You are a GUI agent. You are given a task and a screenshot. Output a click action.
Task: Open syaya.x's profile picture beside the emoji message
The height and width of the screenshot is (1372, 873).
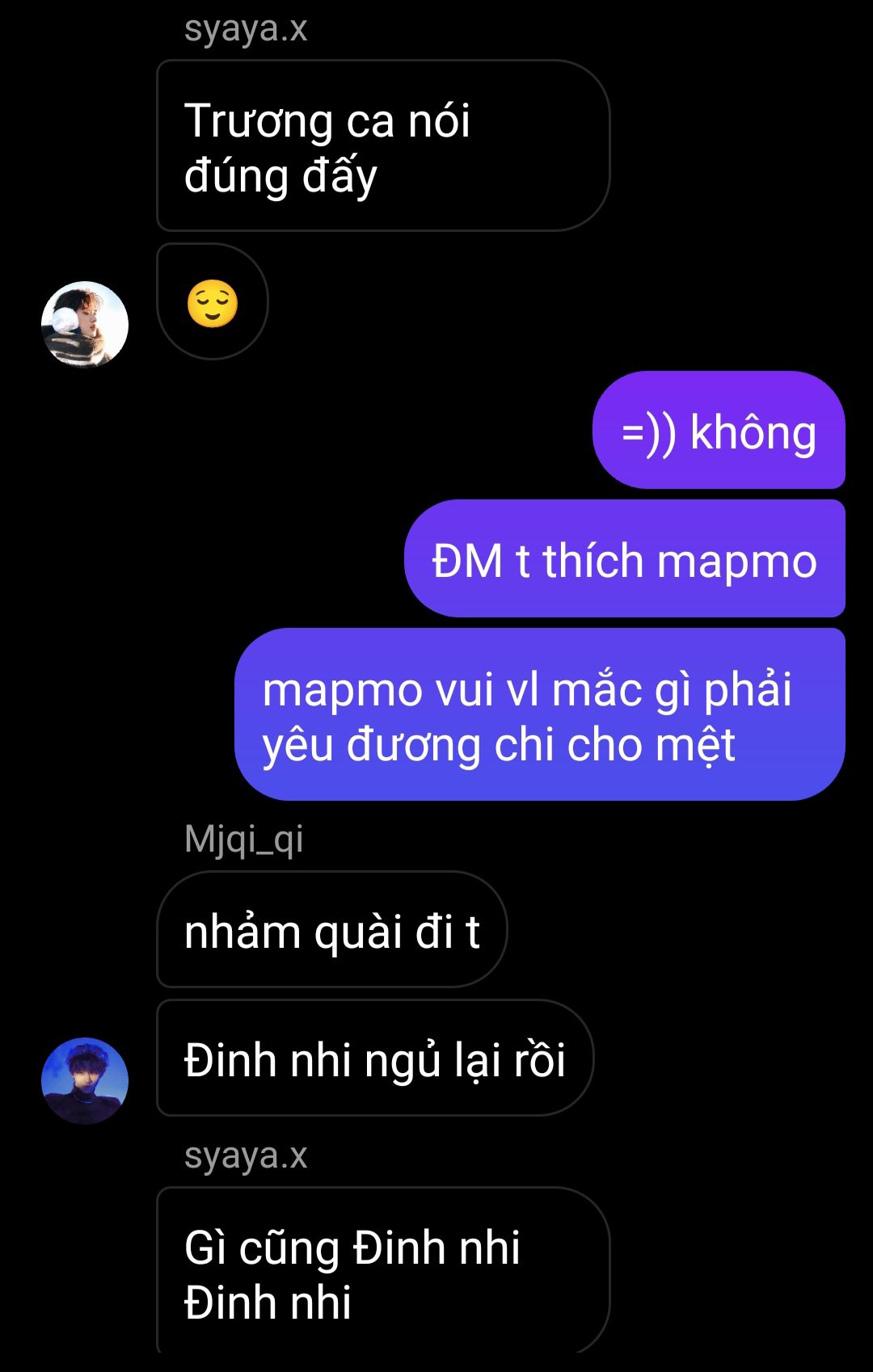tap(85, 324)
